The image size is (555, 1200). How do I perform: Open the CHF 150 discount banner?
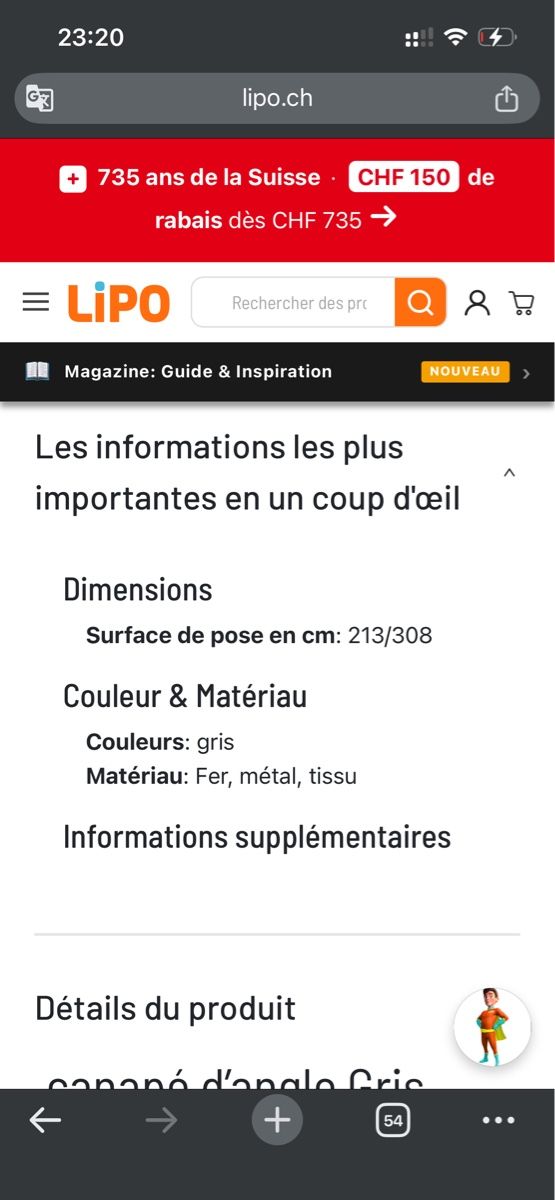point(277,198)
